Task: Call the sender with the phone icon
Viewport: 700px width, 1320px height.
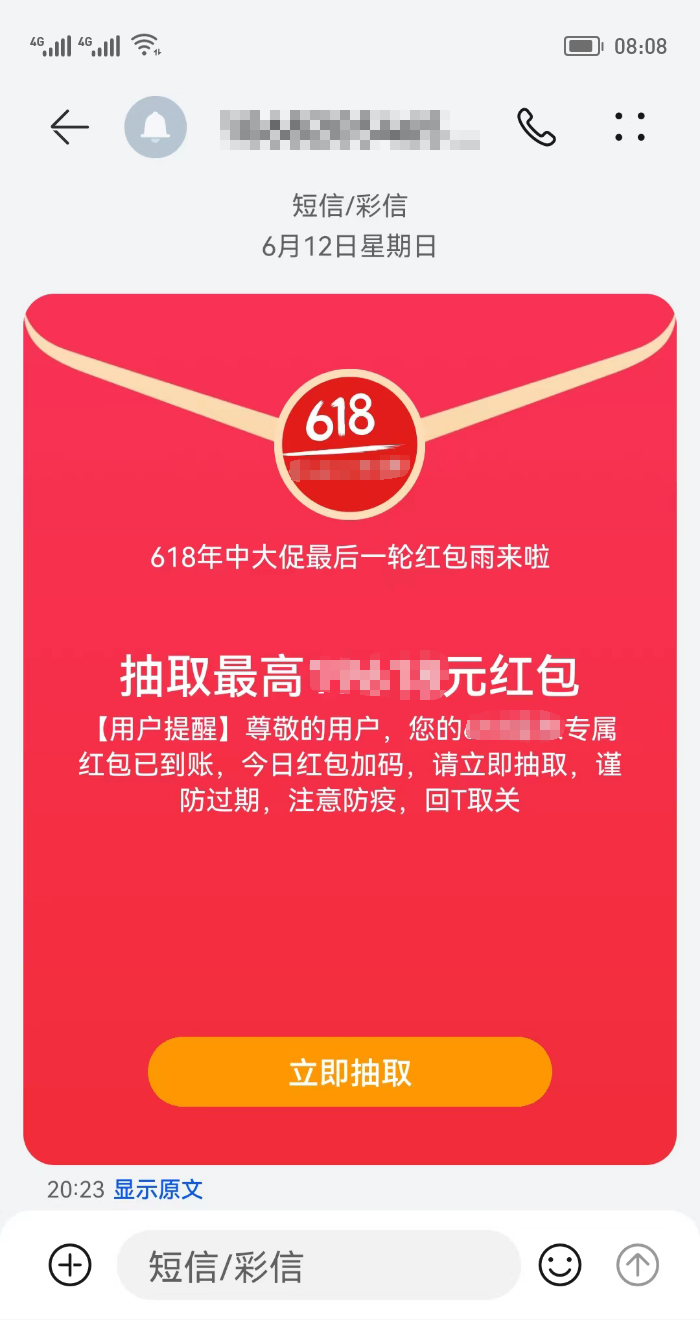Action: pyautogui.click(x=536, y=127)
